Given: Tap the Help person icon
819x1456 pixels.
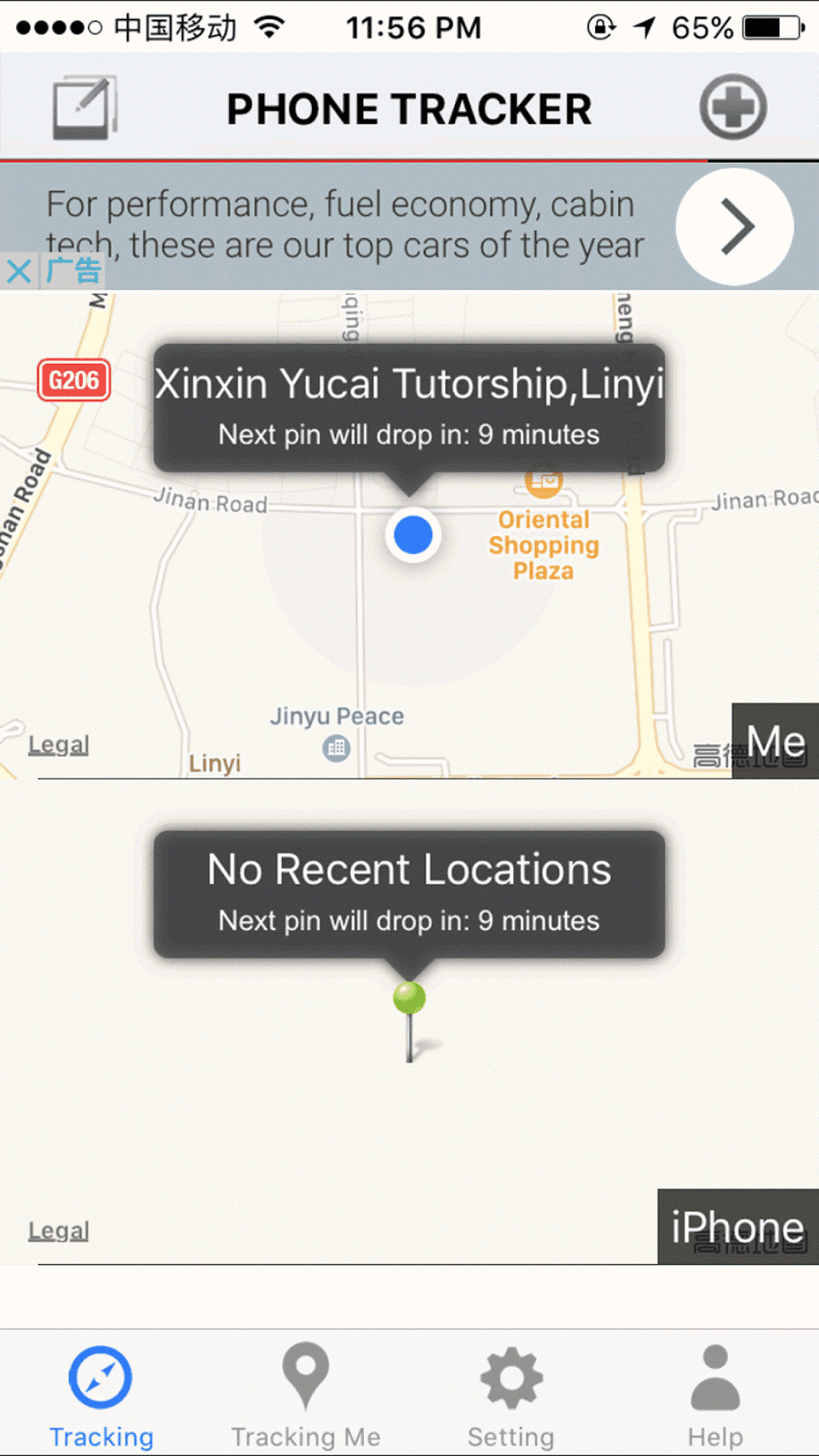Looking at the screenshot, I should point(715,1379).
